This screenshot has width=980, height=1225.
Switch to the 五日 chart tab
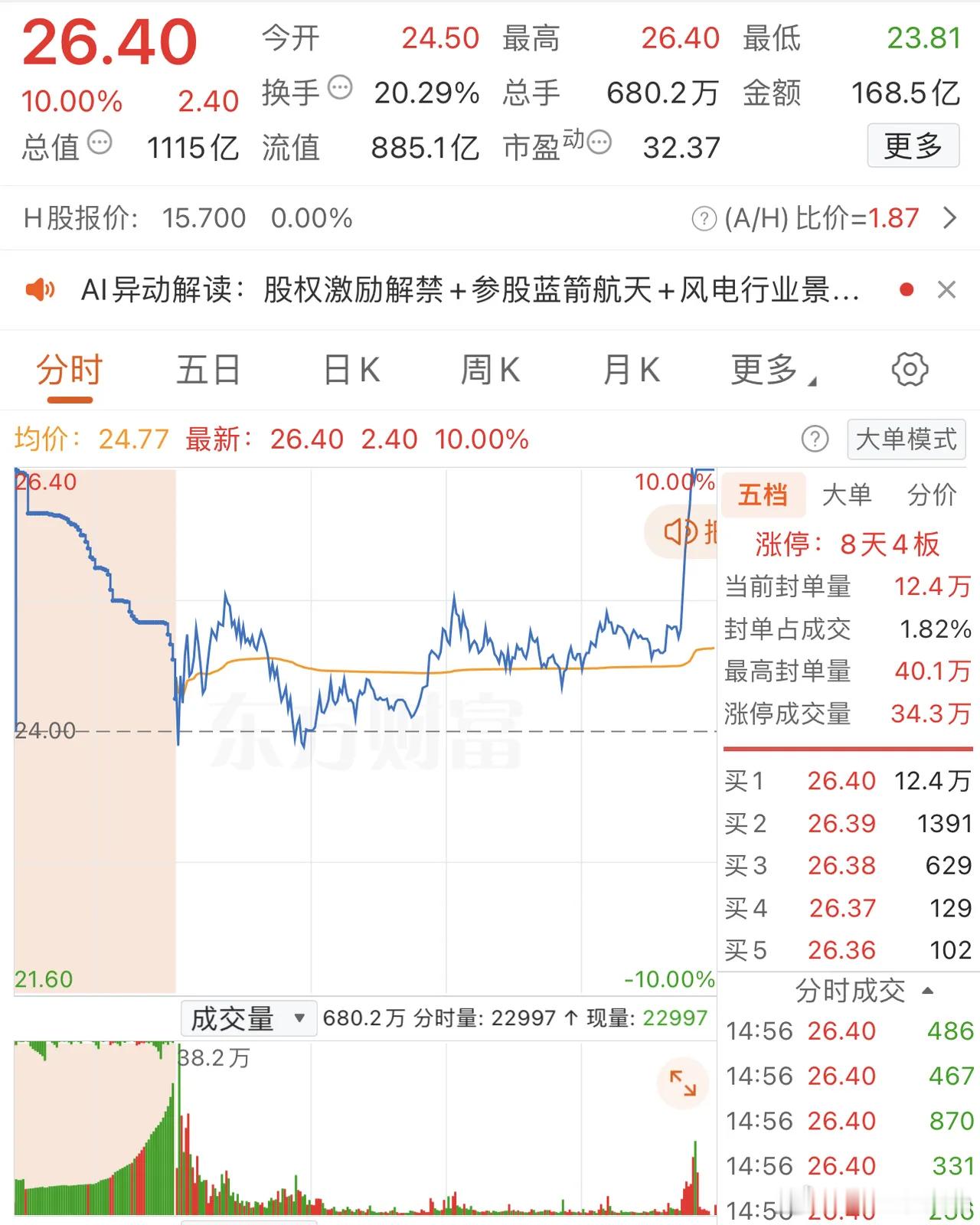pyautogui.click(x=206, y=370)
